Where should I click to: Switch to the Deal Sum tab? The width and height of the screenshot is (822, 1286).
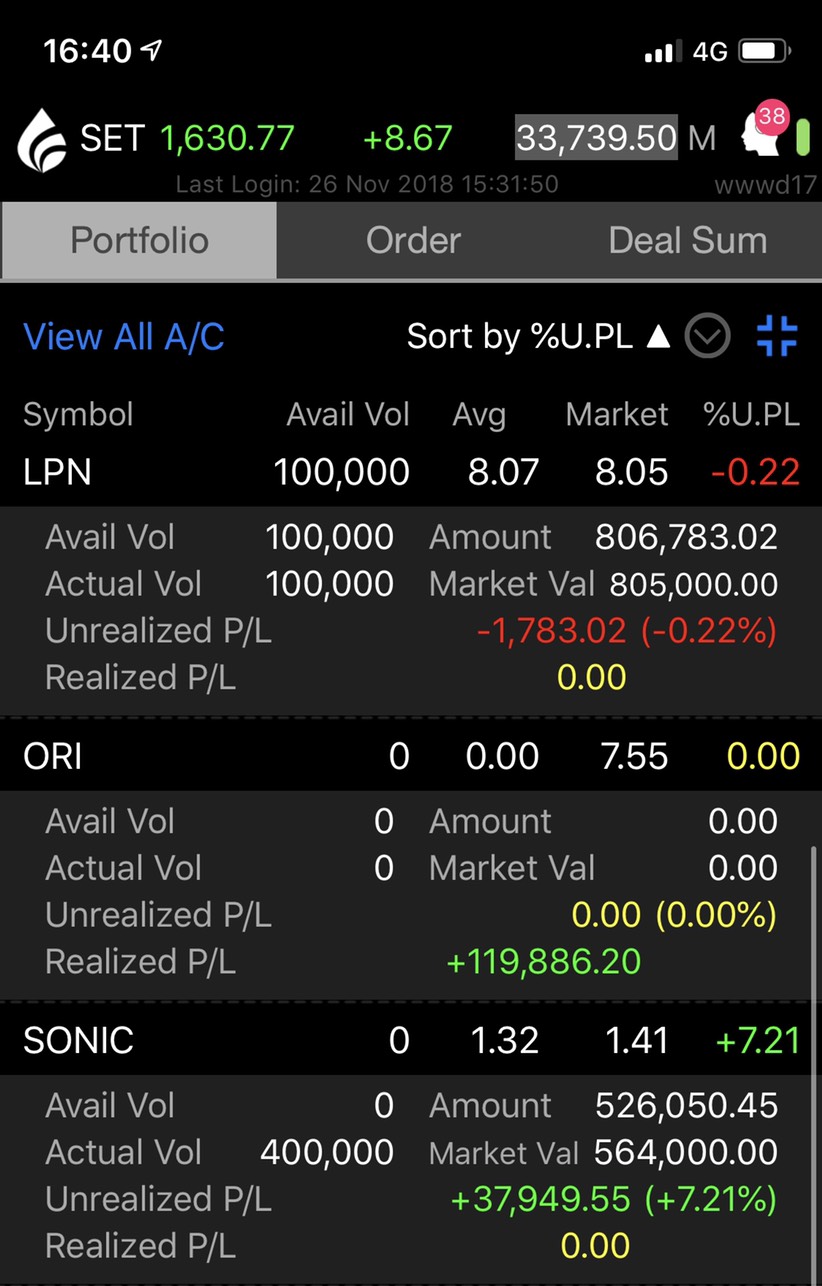687,241
